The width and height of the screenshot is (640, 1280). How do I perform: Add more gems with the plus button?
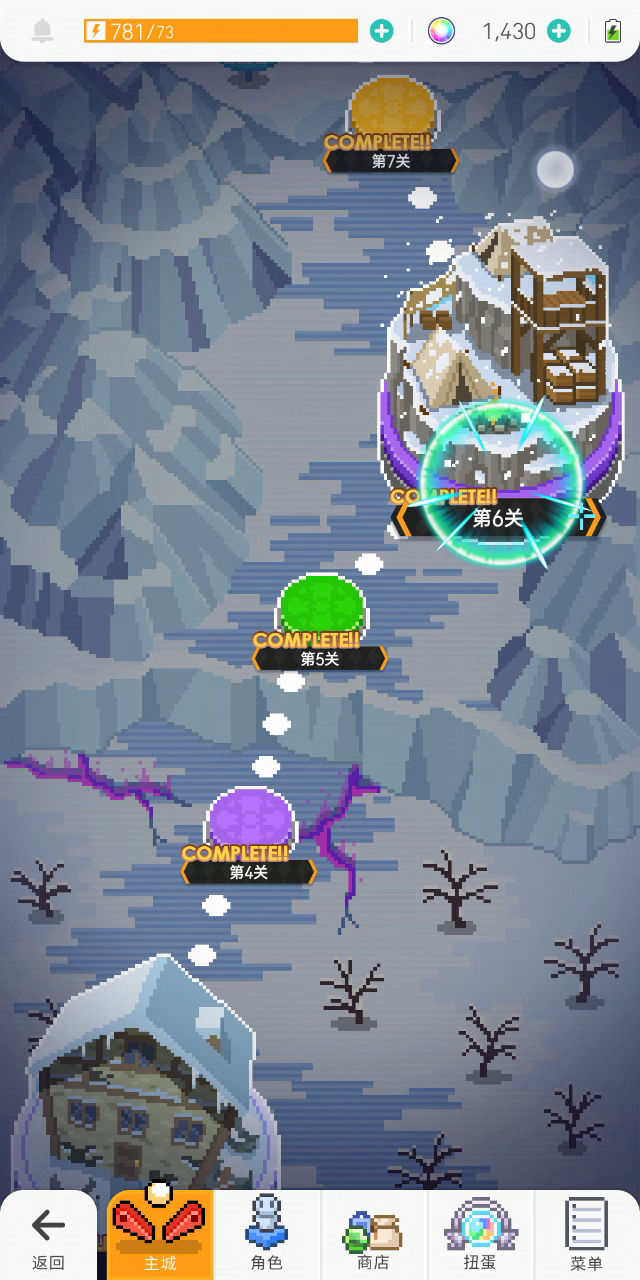coord(559,31)
